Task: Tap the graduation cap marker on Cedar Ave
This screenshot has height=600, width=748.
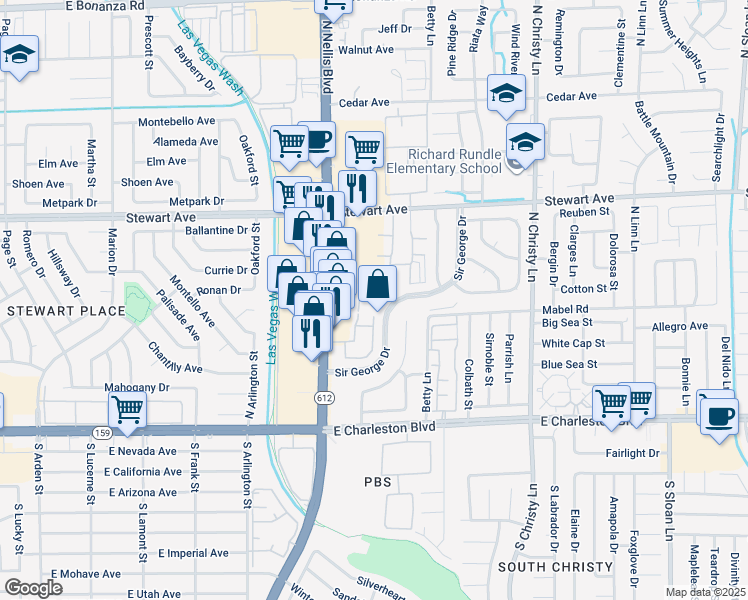Action: point(506,93)
